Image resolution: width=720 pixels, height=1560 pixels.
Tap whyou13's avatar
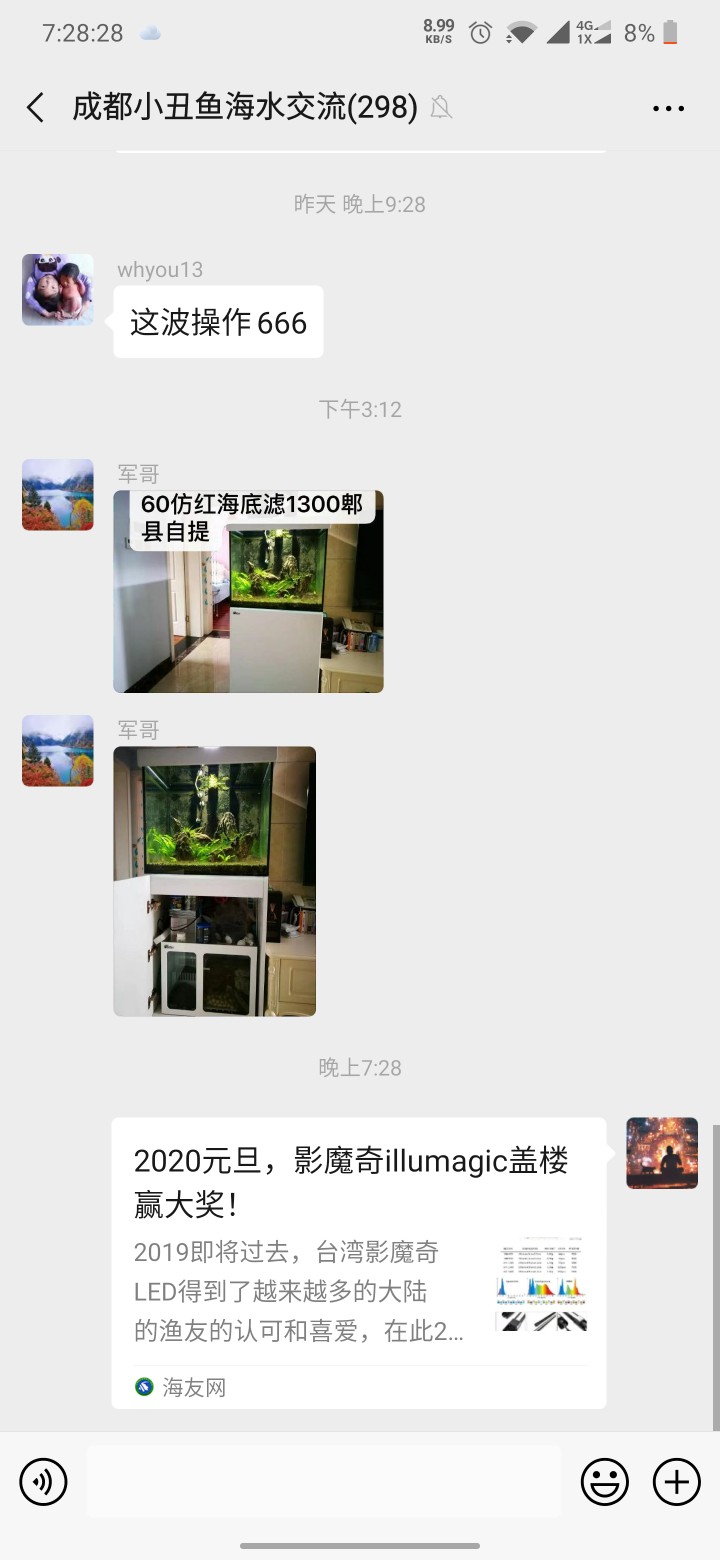(x=58, y=290)
